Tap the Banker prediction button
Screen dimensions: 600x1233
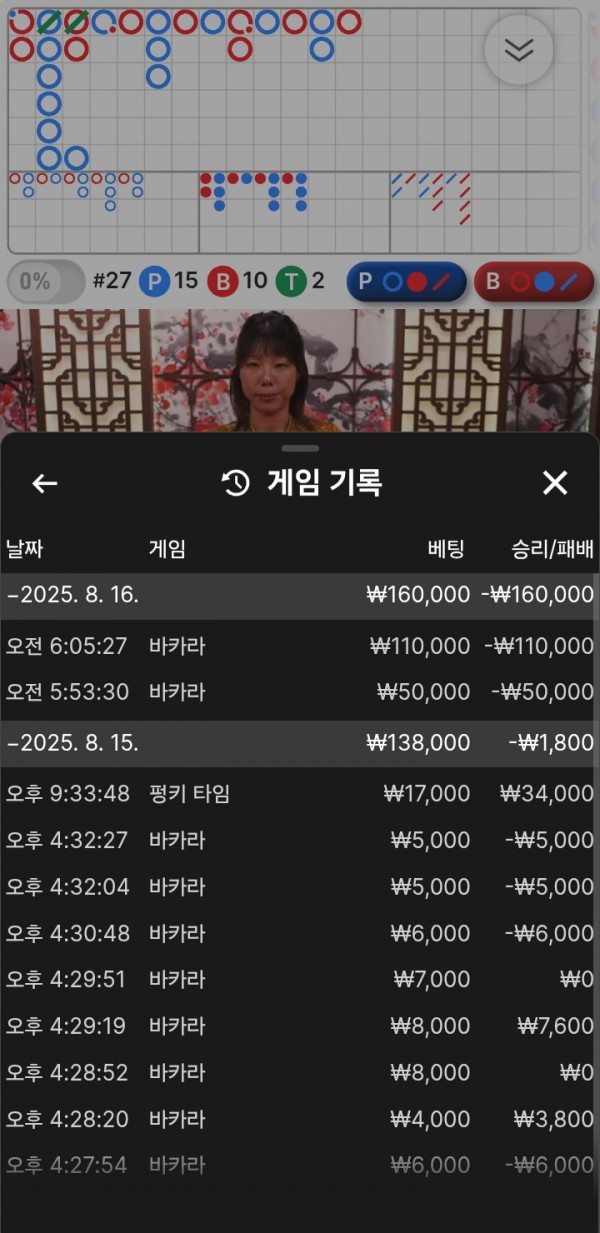click(x=533, y=282)
